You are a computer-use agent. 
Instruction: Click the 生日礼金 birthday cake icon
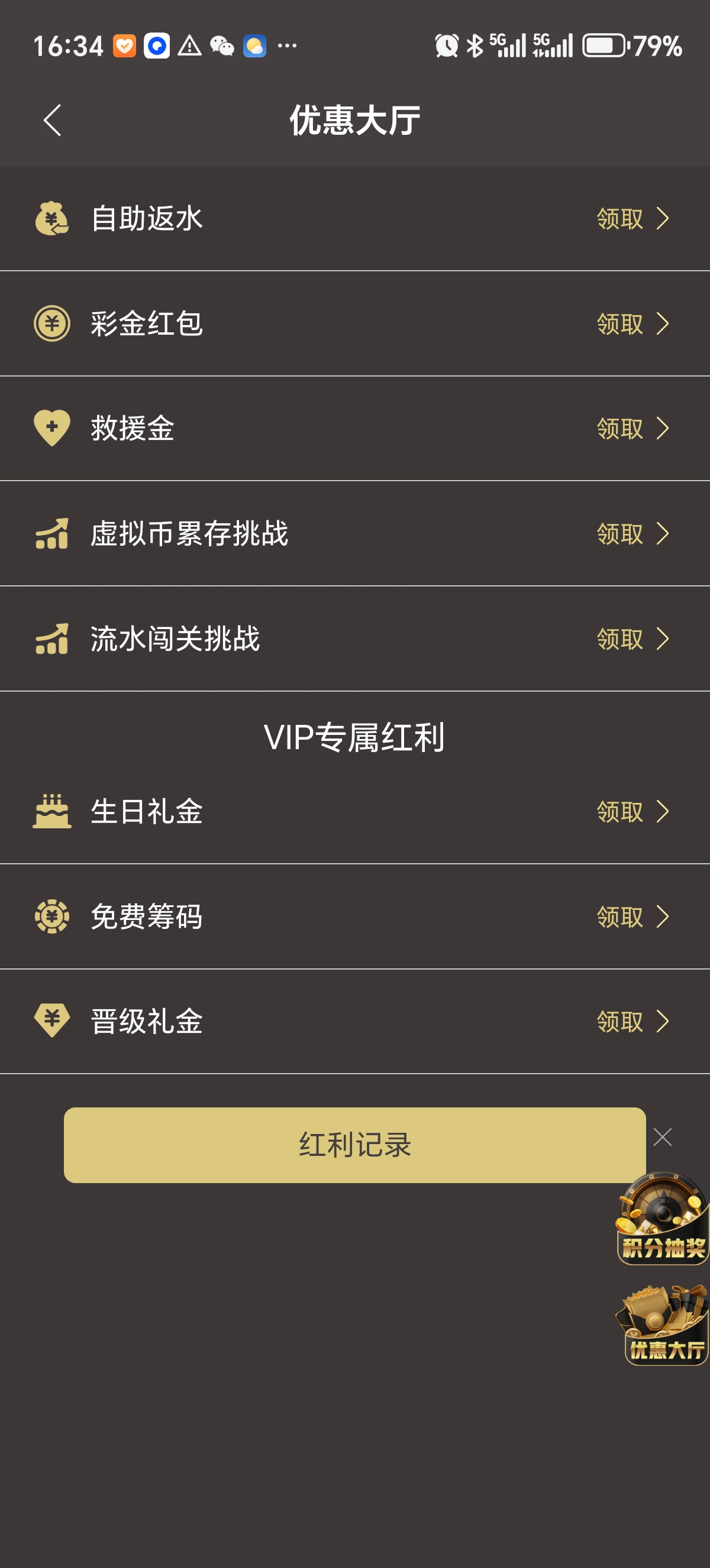point(51,811)
